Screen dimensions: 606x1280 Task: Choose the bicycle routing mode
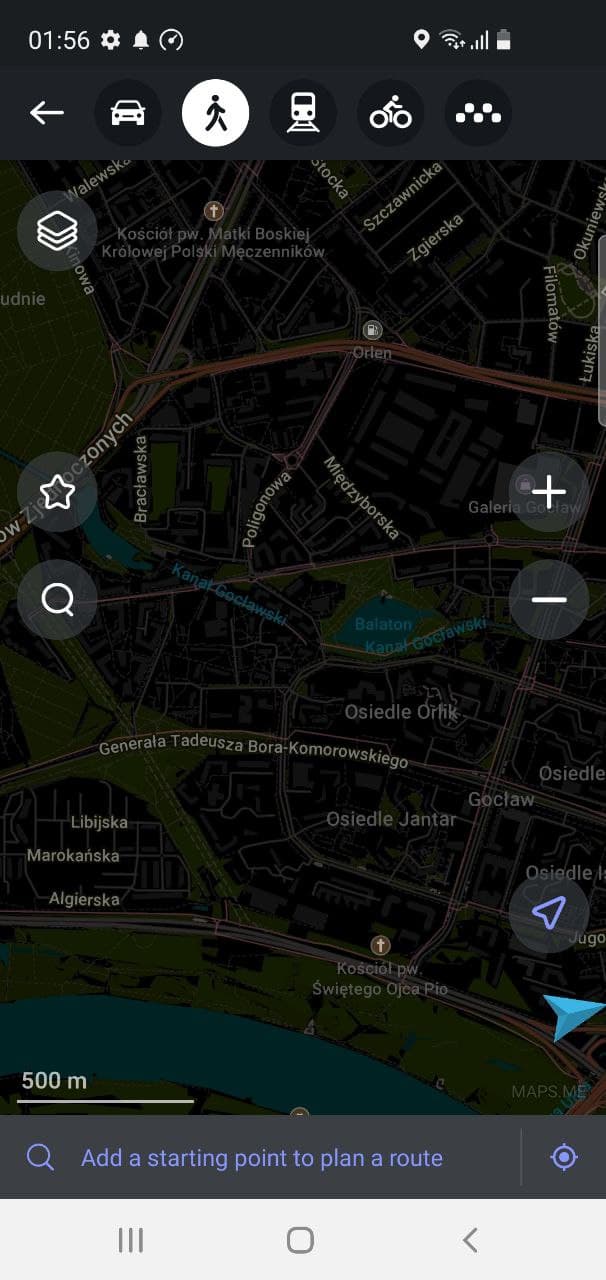(390, 113)
